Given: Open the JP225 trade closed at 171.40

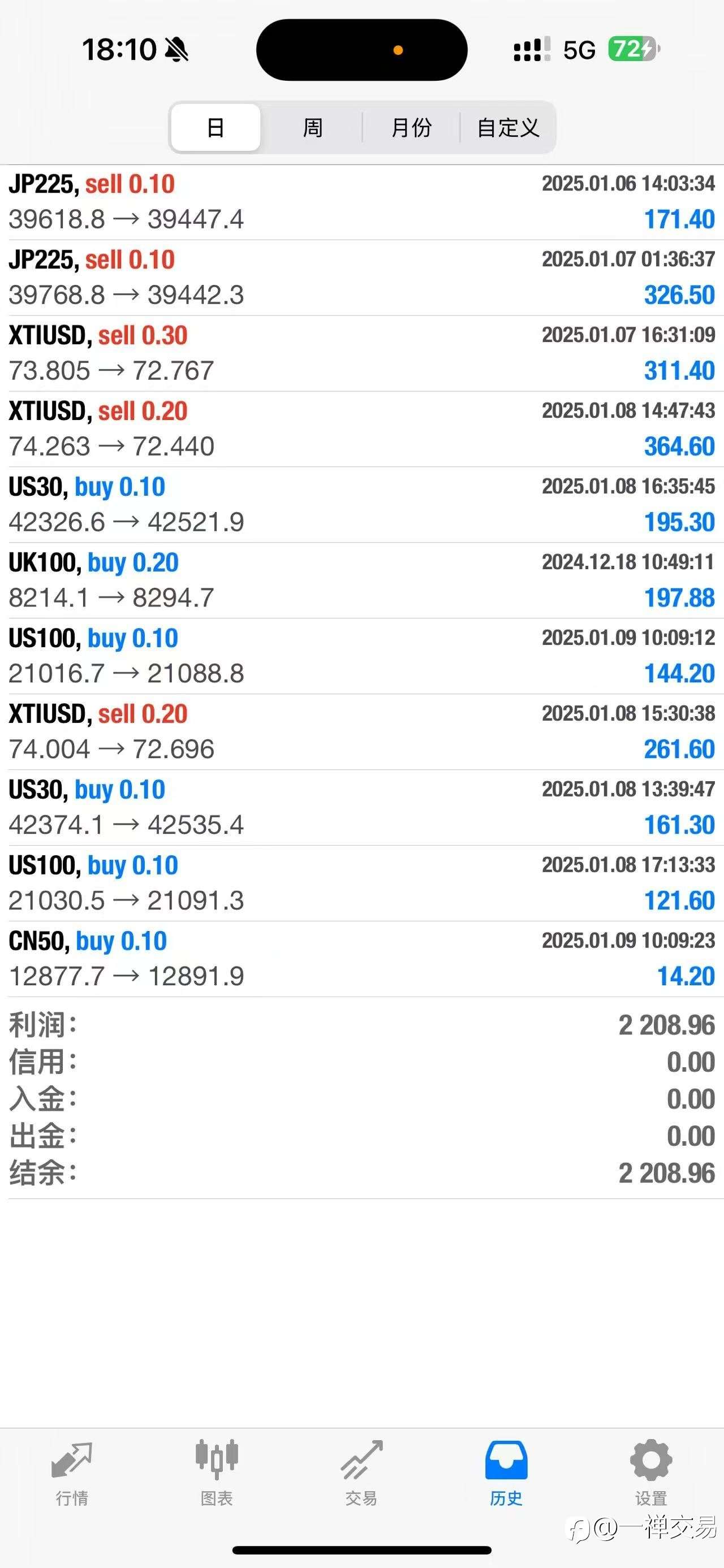Looking at the screenshot, I should pos(361,202).
